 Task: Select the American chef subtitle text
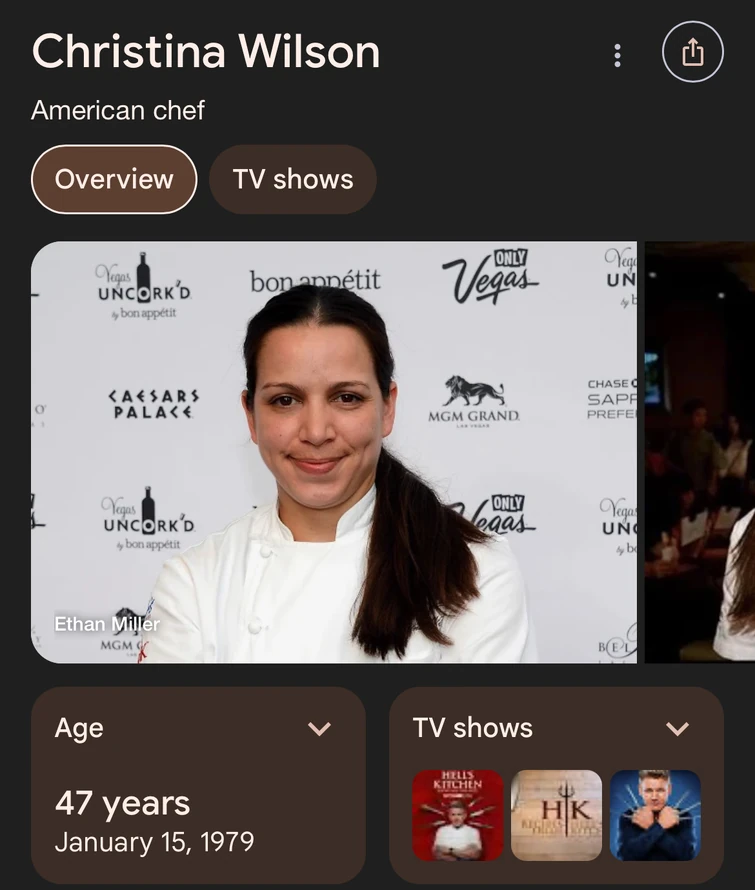point(117,110)
